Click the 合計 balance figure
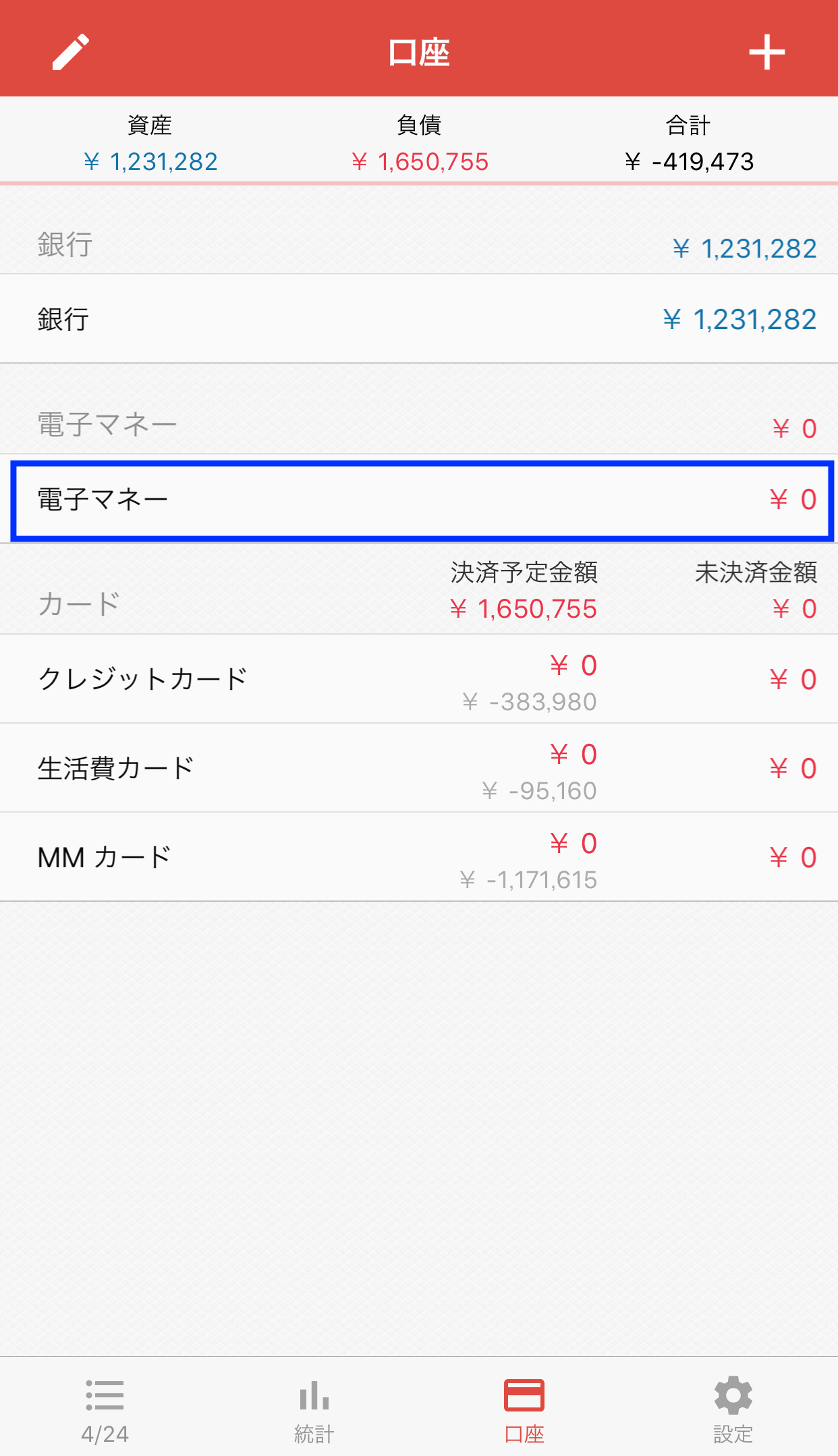The width and height of the screenshot is (838, 1456). click(689, 161)
